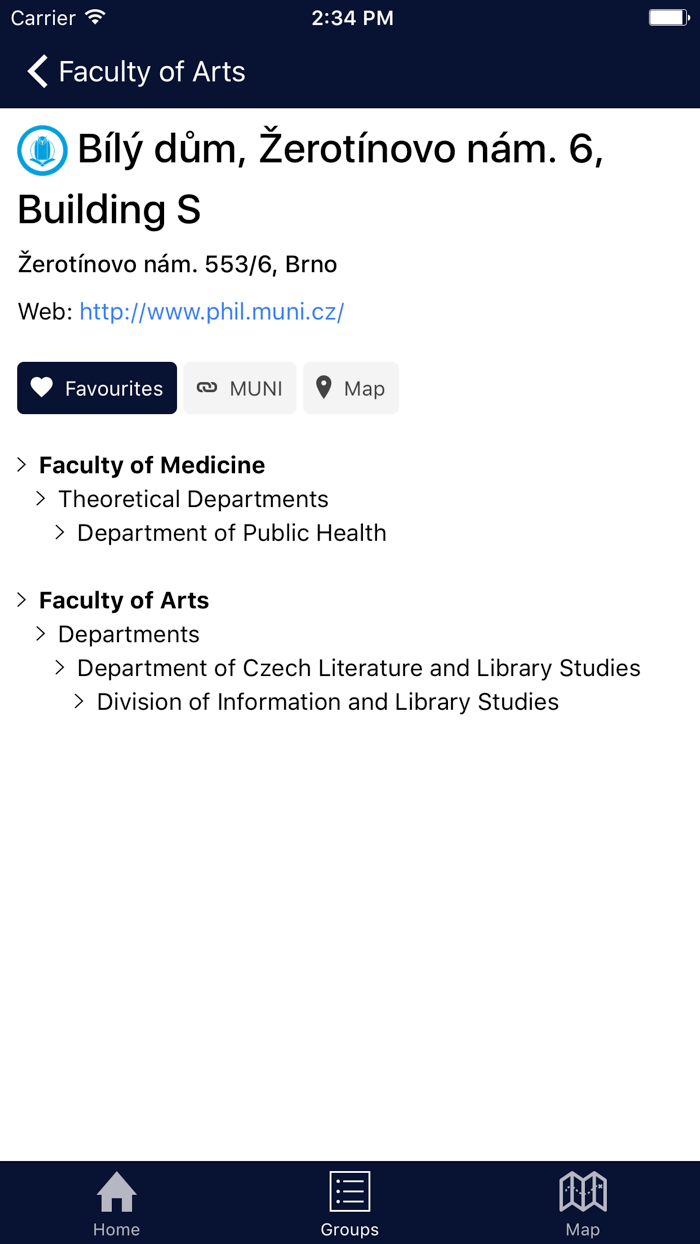Open Department of Public Health
Screen dimensions: 700x1244
(x=232, y=533)
